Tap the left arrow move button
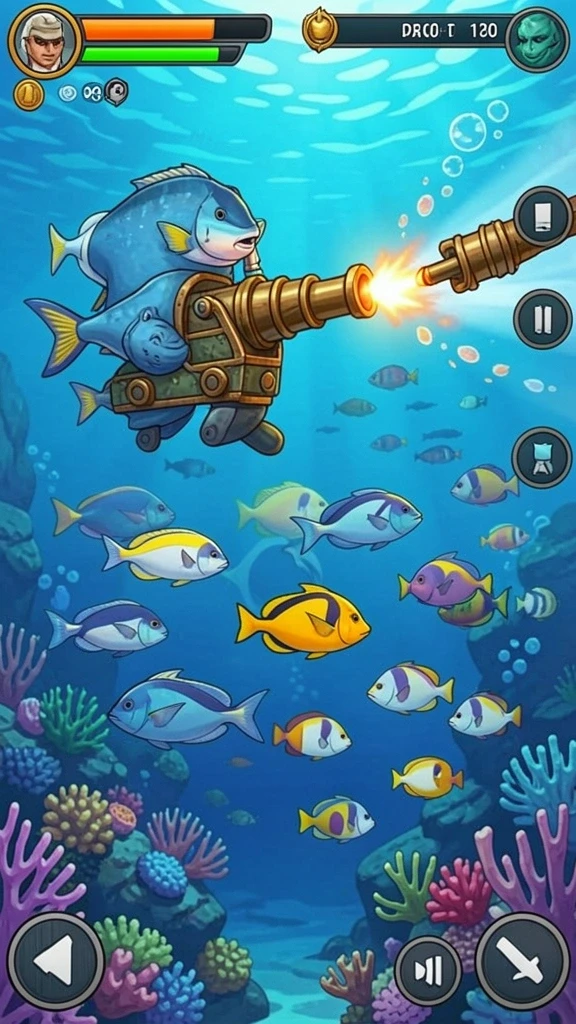The height and width of the screenshot is (1024, 576). click(56, 961)
